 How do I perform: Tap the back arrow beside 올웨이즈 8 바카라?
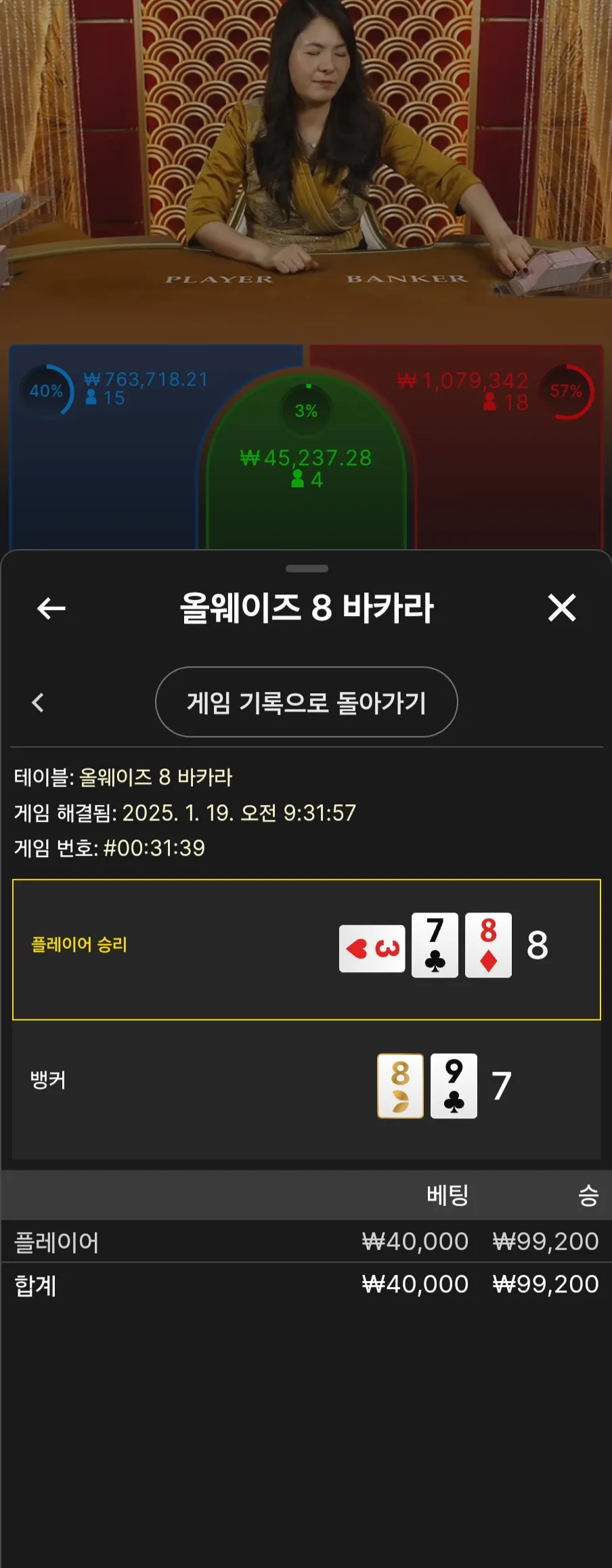51,608
